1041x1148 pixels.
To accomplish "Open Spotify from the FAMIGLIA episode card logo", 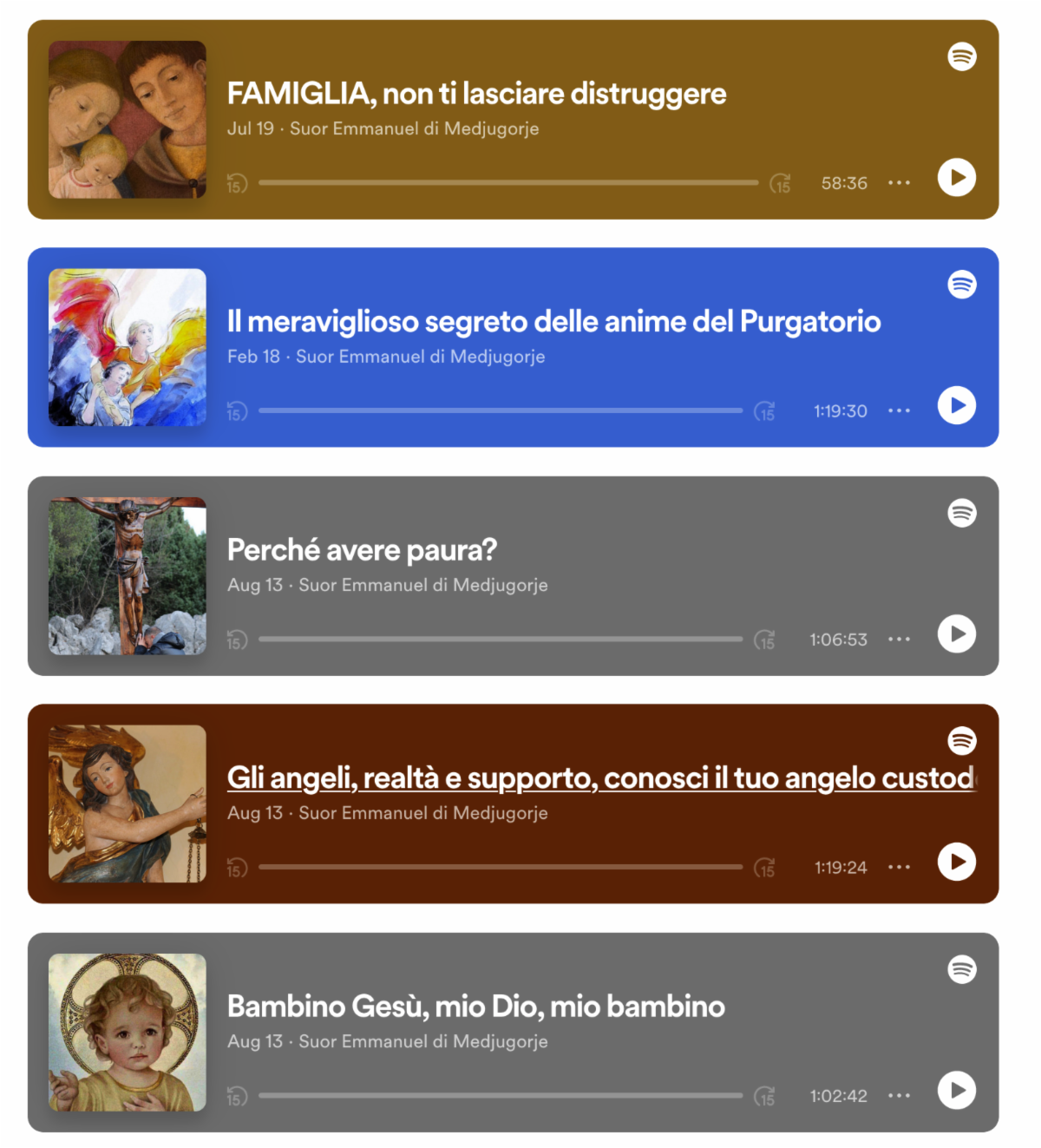I will [x=962, y=56].
